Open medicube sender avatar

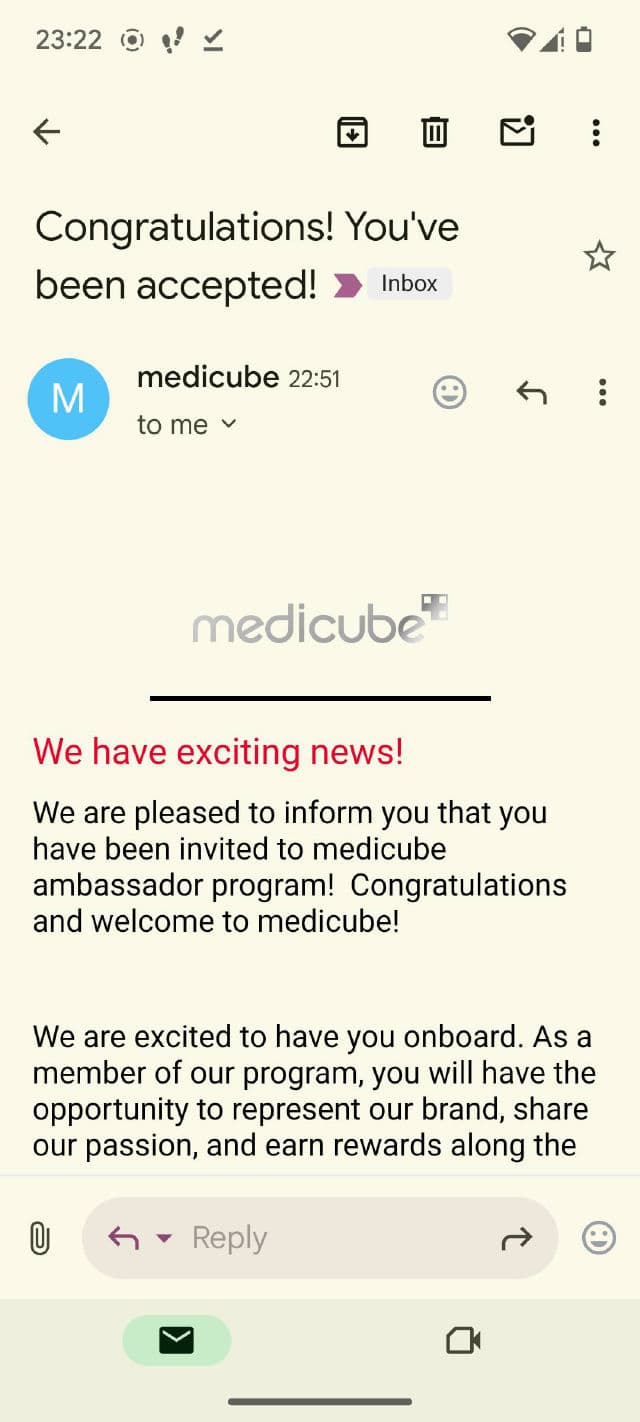(68, 399)
